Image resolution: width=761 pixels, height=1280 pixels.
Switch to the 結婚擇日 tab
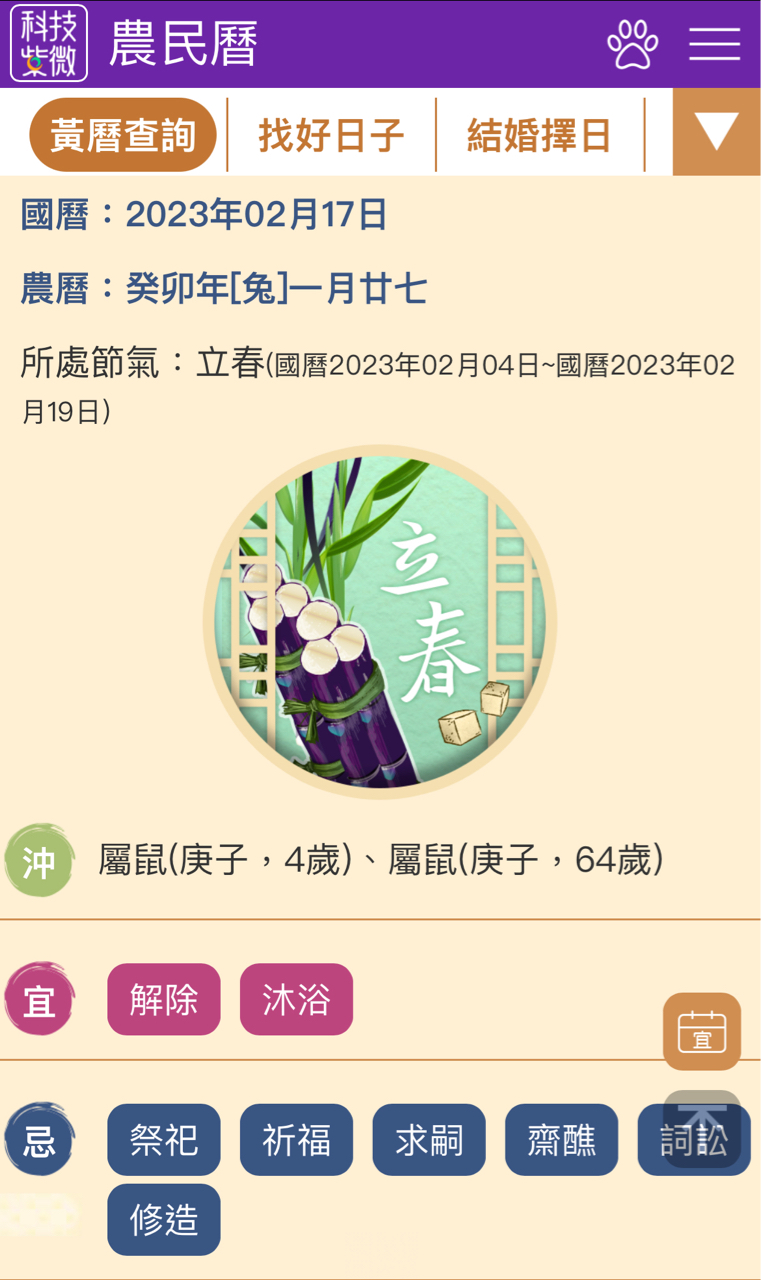(x=539, y=135)
